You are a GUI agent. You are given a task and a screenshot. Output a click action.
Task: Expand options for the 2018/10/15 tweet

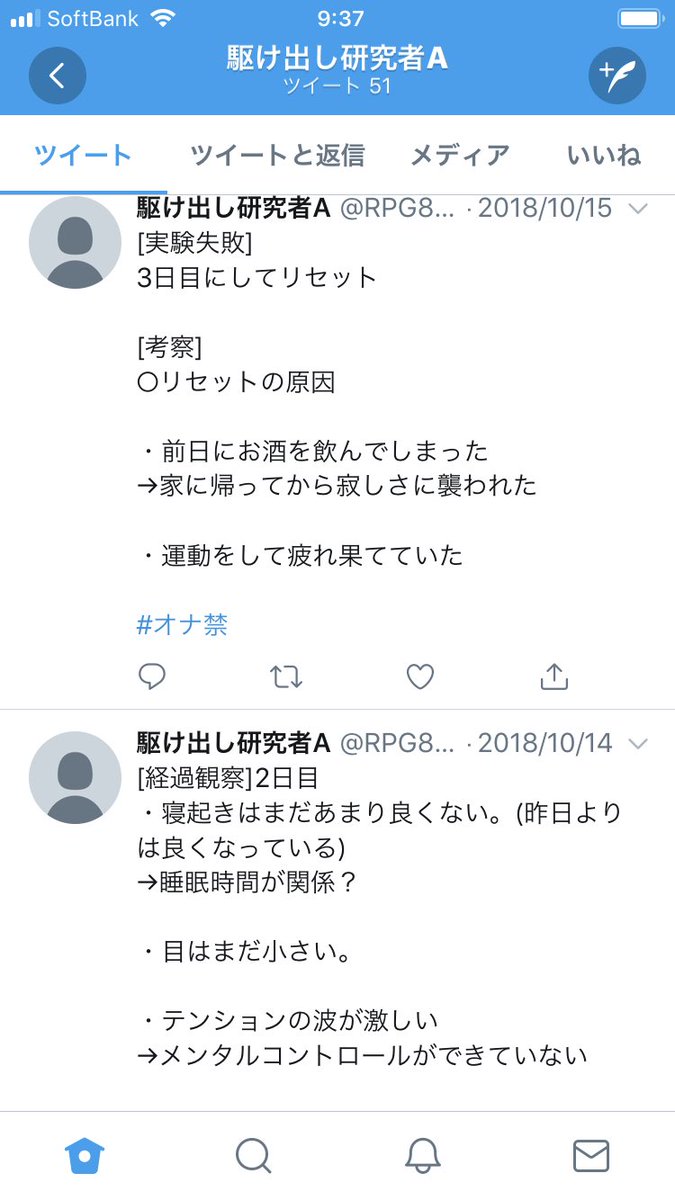pos(637,208)
